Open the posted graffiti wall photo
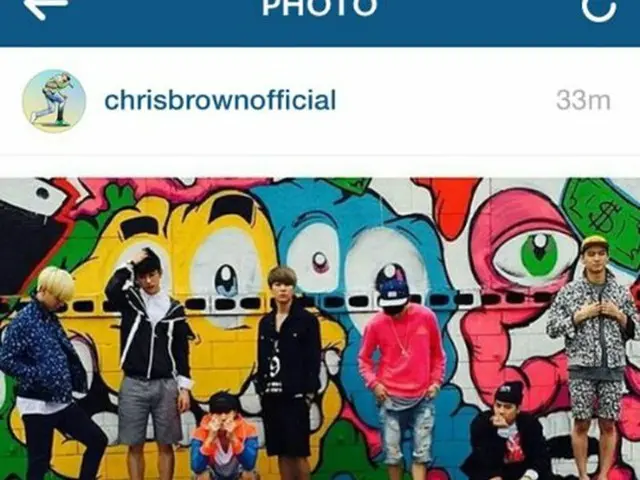Image resolution: width=640 pixels, height=480 pixels. click(320, 330)
